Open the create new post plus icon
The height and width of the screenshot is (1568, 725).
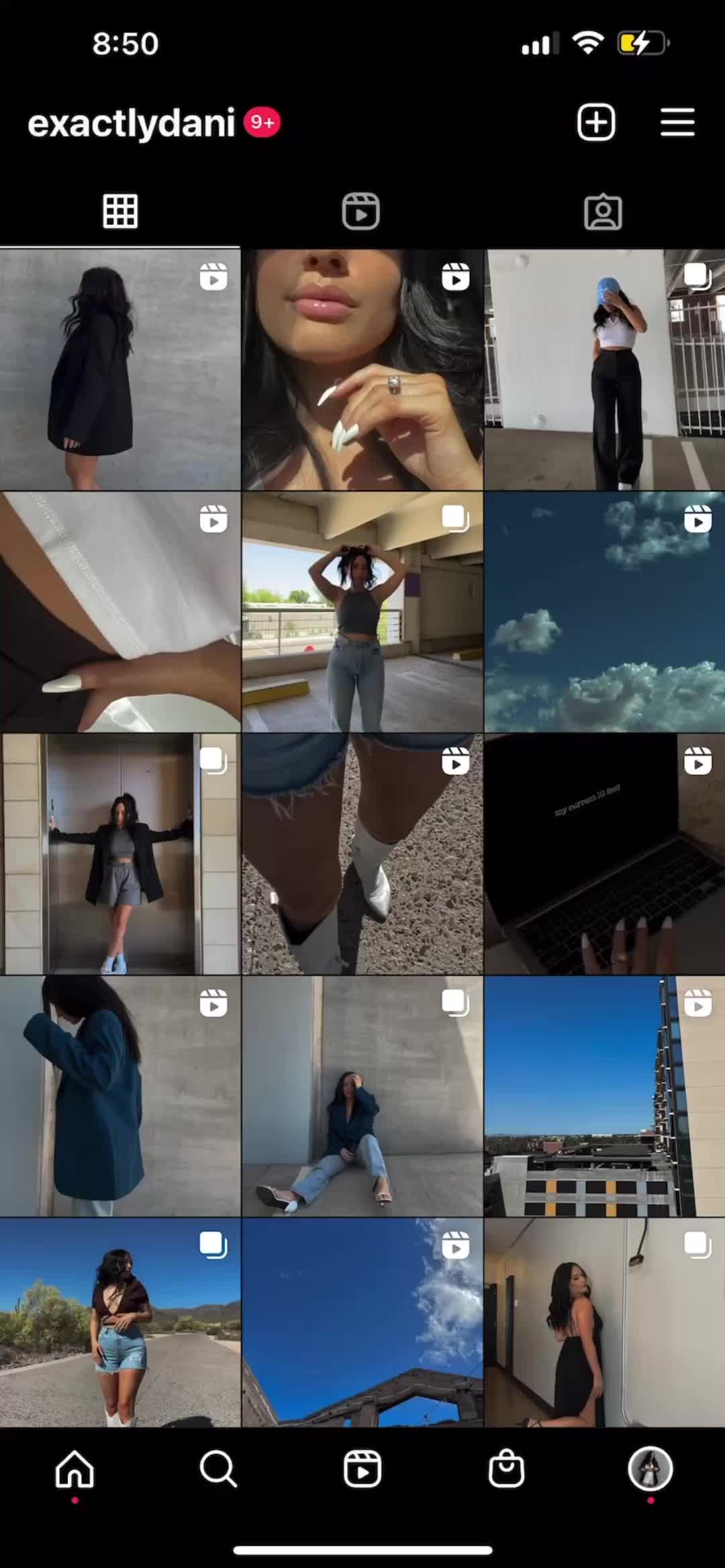(596, 122)
